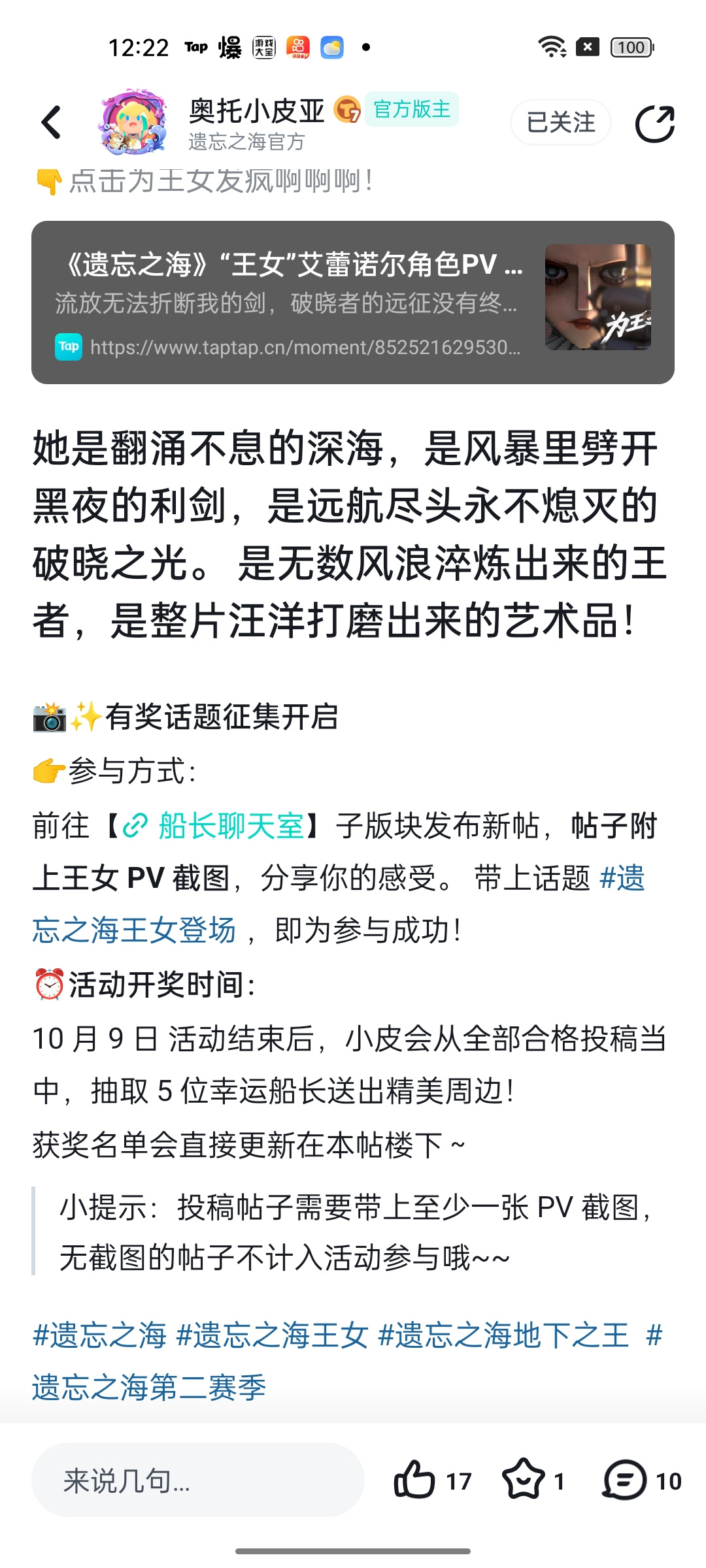Open 奥托小皮亚's profile avatar

coord(133,122)
